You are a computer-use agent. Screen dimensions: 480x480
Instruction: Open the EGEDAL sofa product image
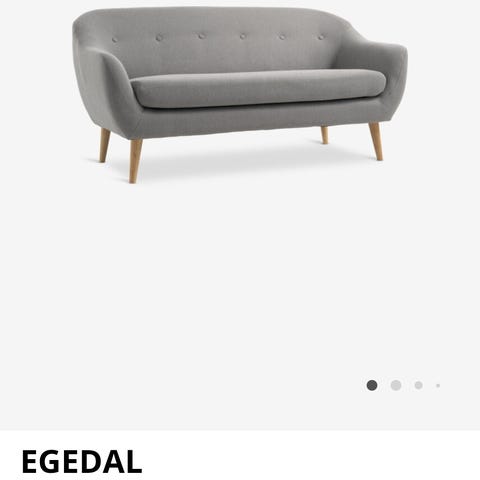pos(240,95)
